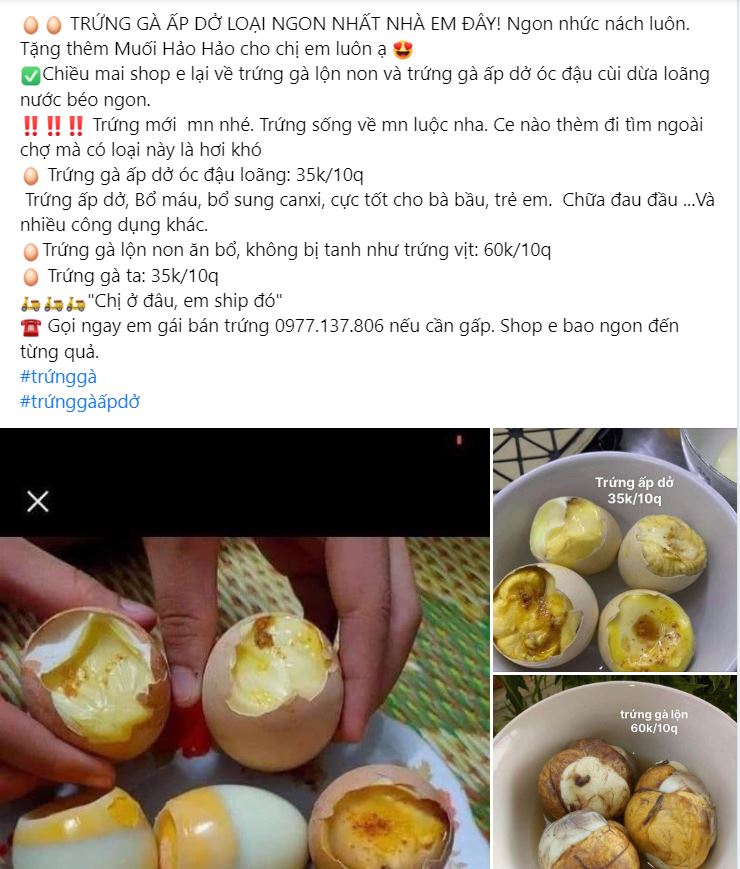Click the red indicator in the dark video area

click(x=457, y=440)
